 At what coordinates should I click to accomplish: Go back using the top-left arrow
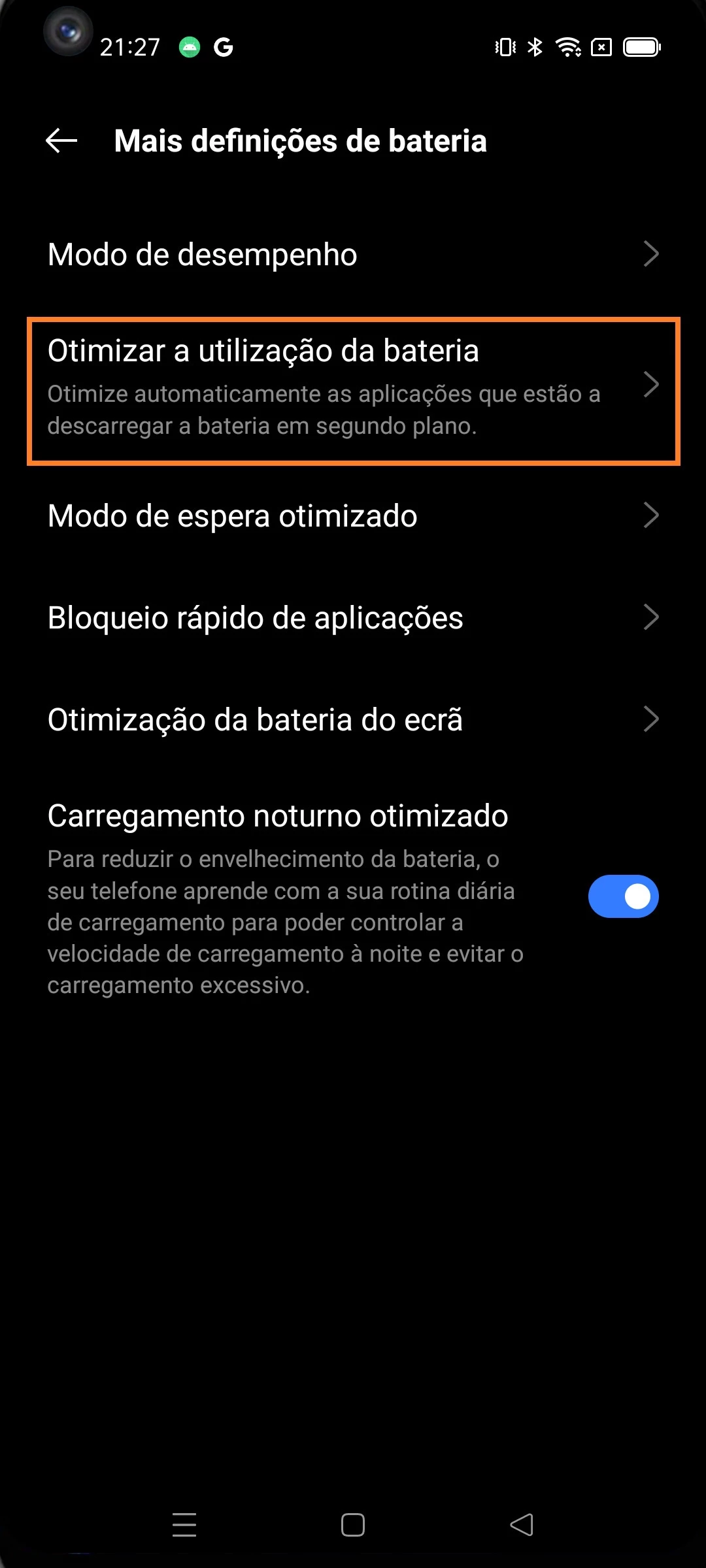point(61,140)
